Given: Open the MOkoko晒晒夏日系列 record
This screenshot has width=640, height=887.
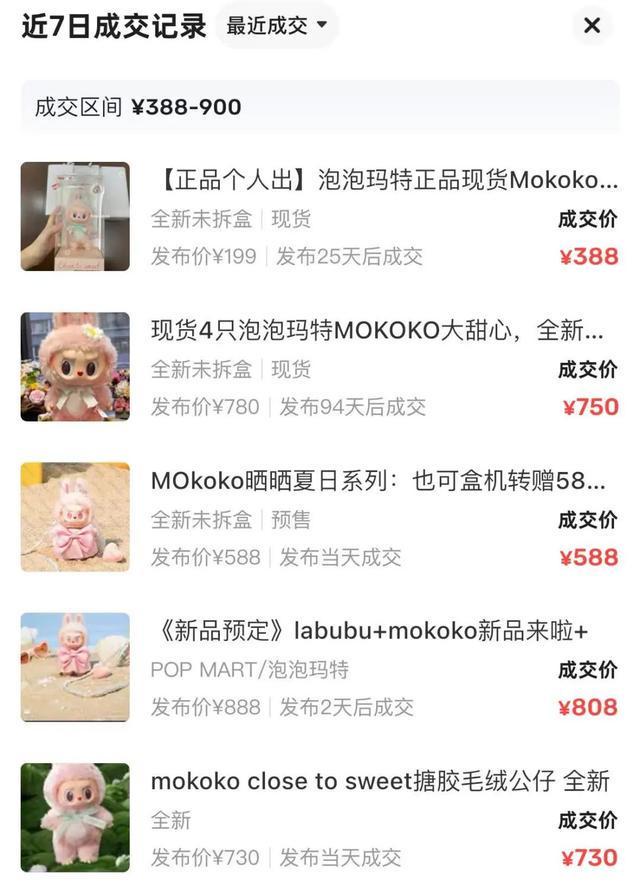Looking at the screenshot, I should point(378,481).
